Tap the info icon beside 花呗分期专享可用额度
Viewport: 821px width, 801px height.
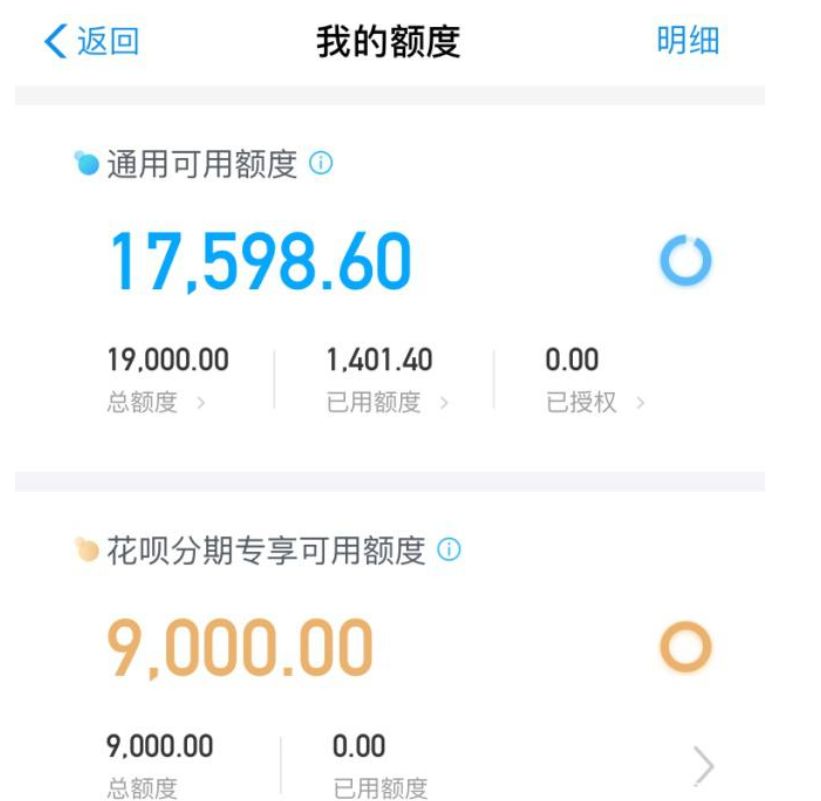pyautogui.click(x=449, y=550)
